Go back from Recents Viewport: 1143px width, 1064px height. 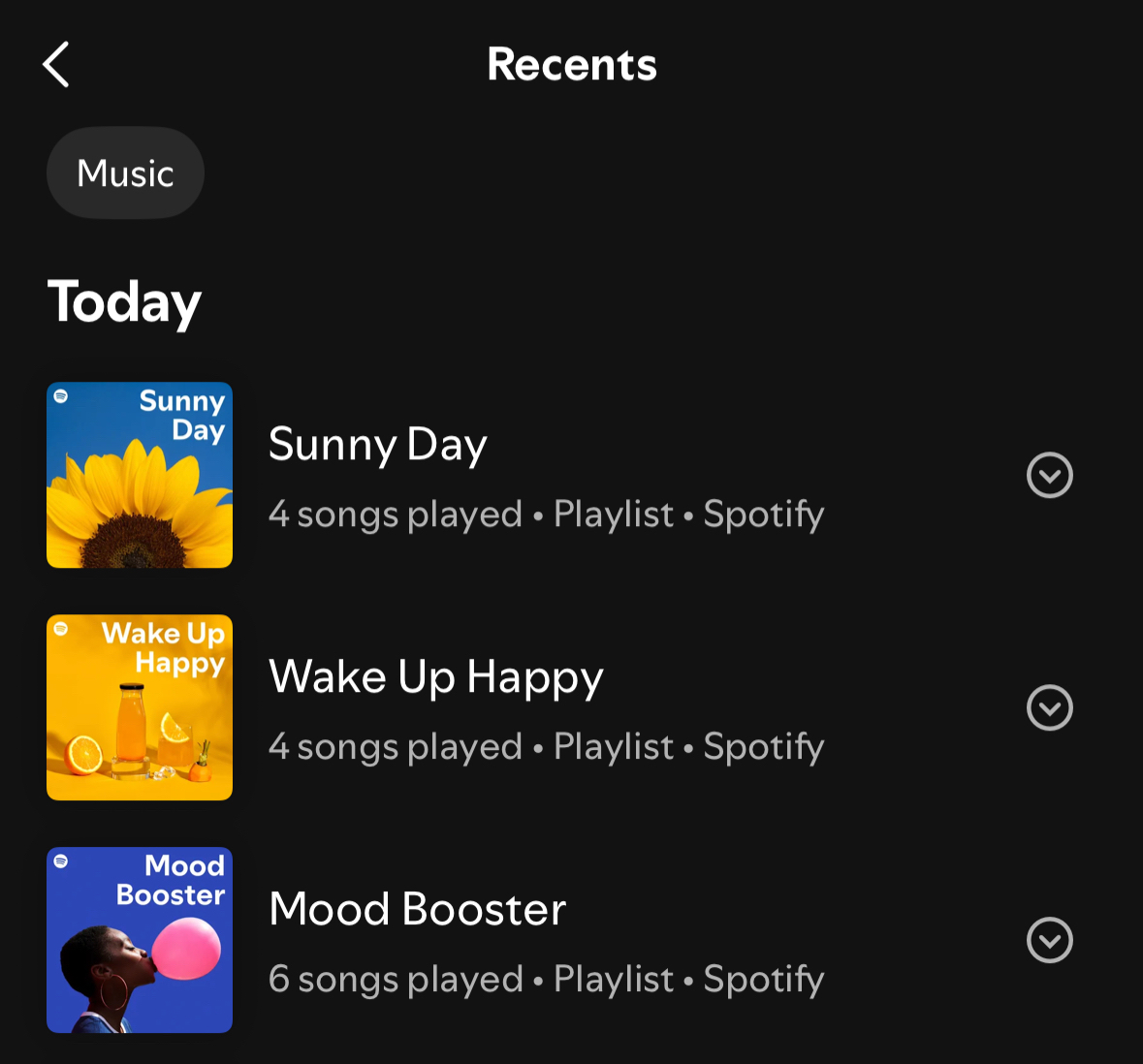pos(56,65)
